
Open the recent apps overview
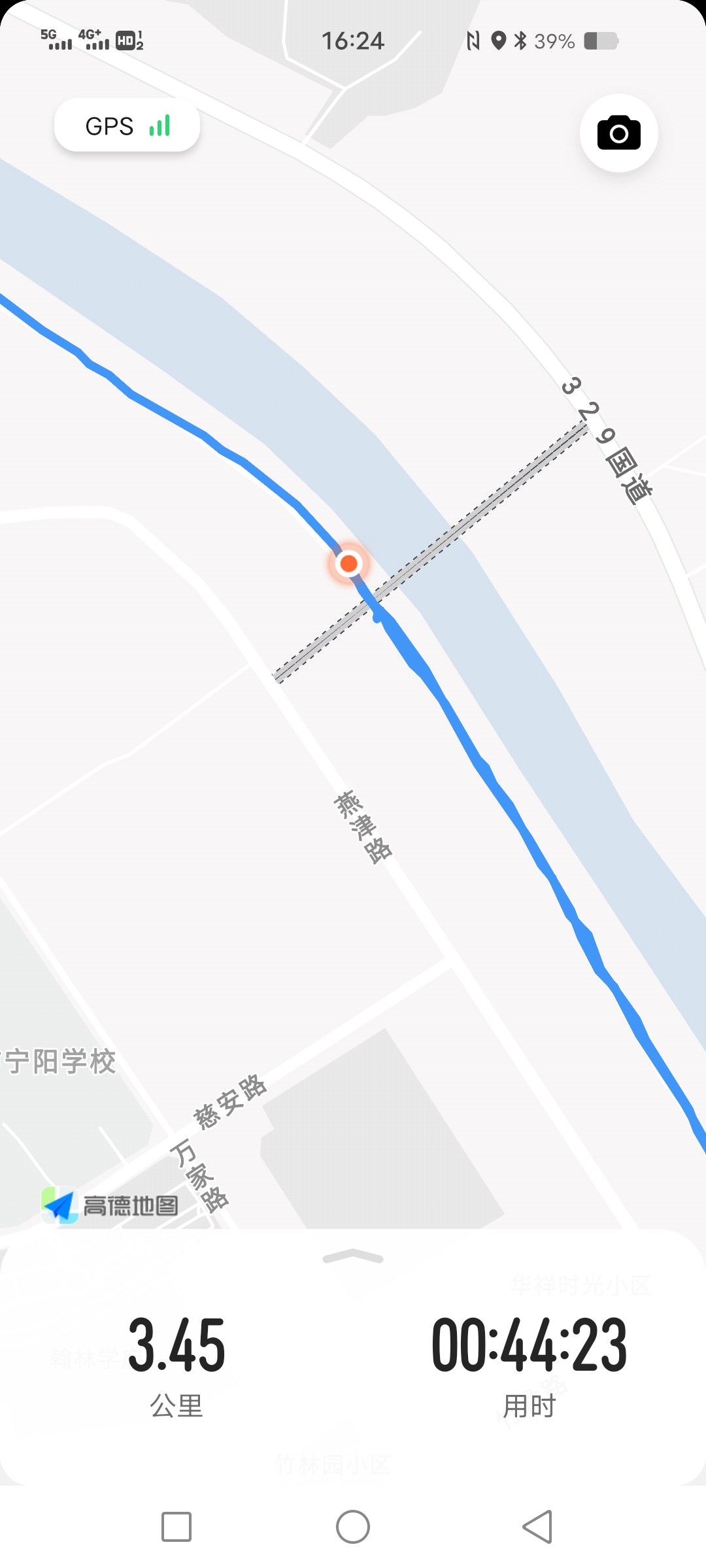pos(176,1527)
